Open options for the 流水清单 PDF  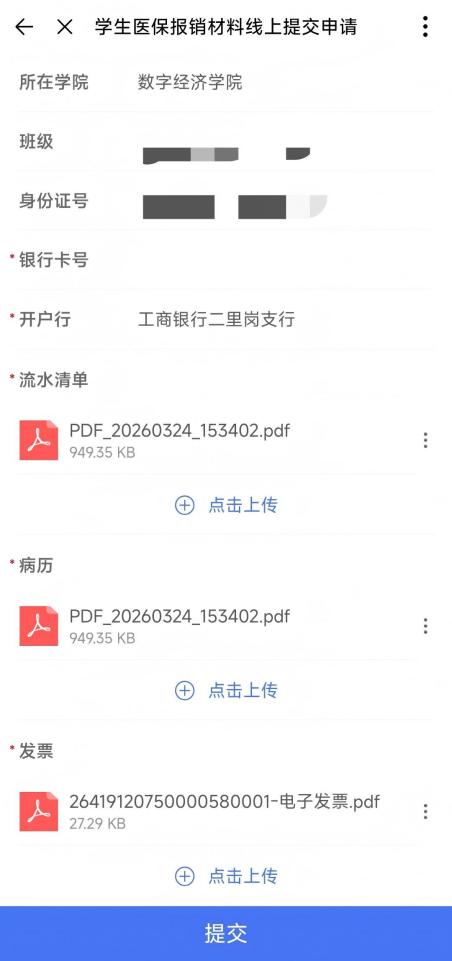click(x=425, y=440)
